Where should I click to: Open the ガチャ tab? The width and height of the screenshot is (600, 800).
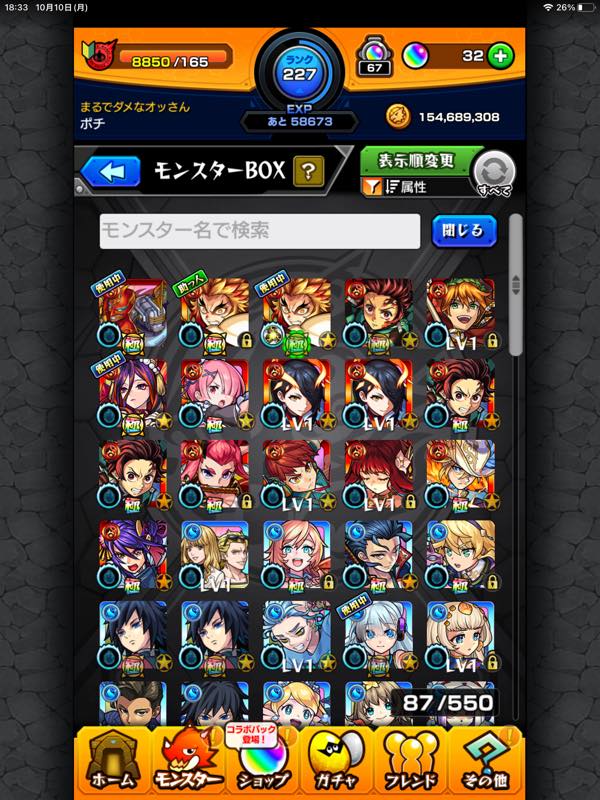pos(338,760)
